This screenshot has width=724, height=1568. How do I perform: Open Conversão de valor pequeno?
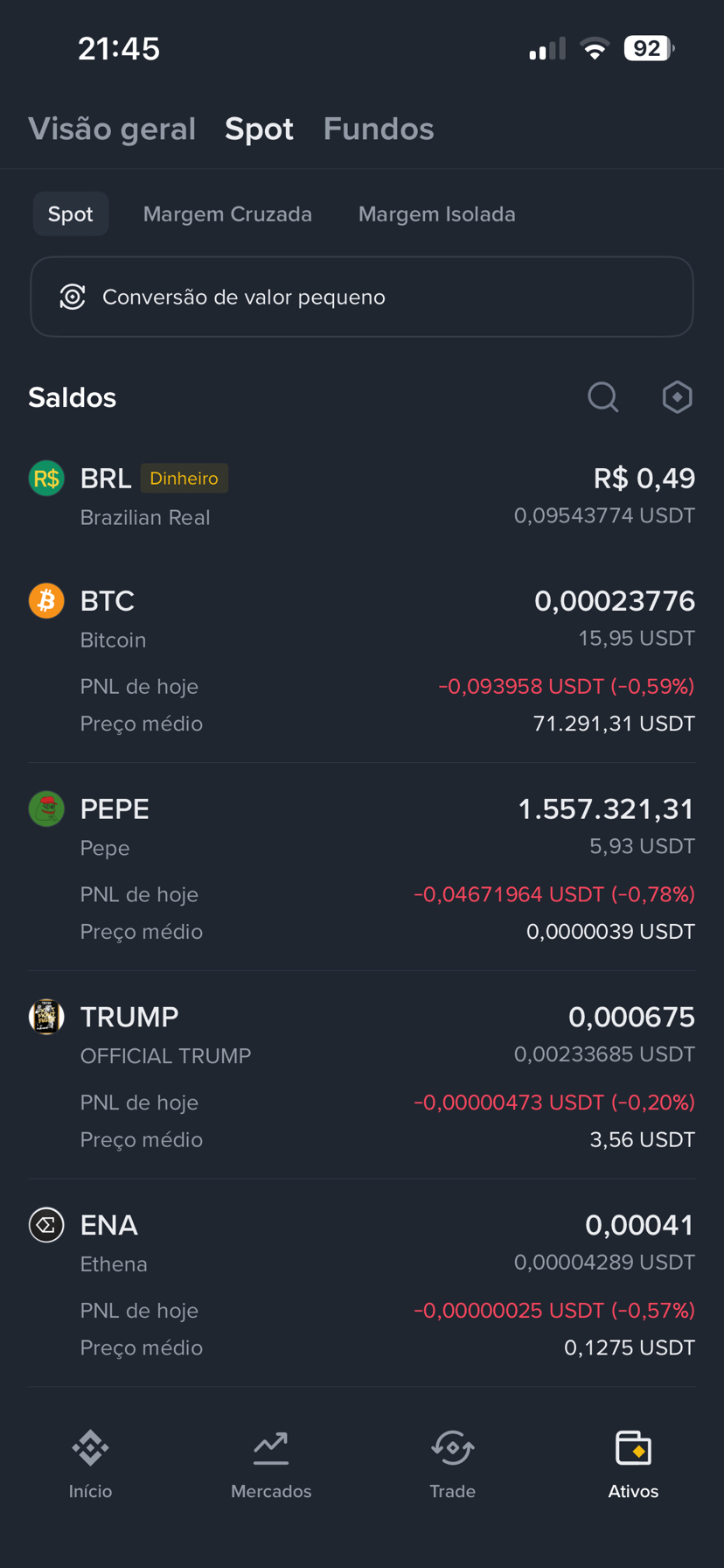coord(362,297)
